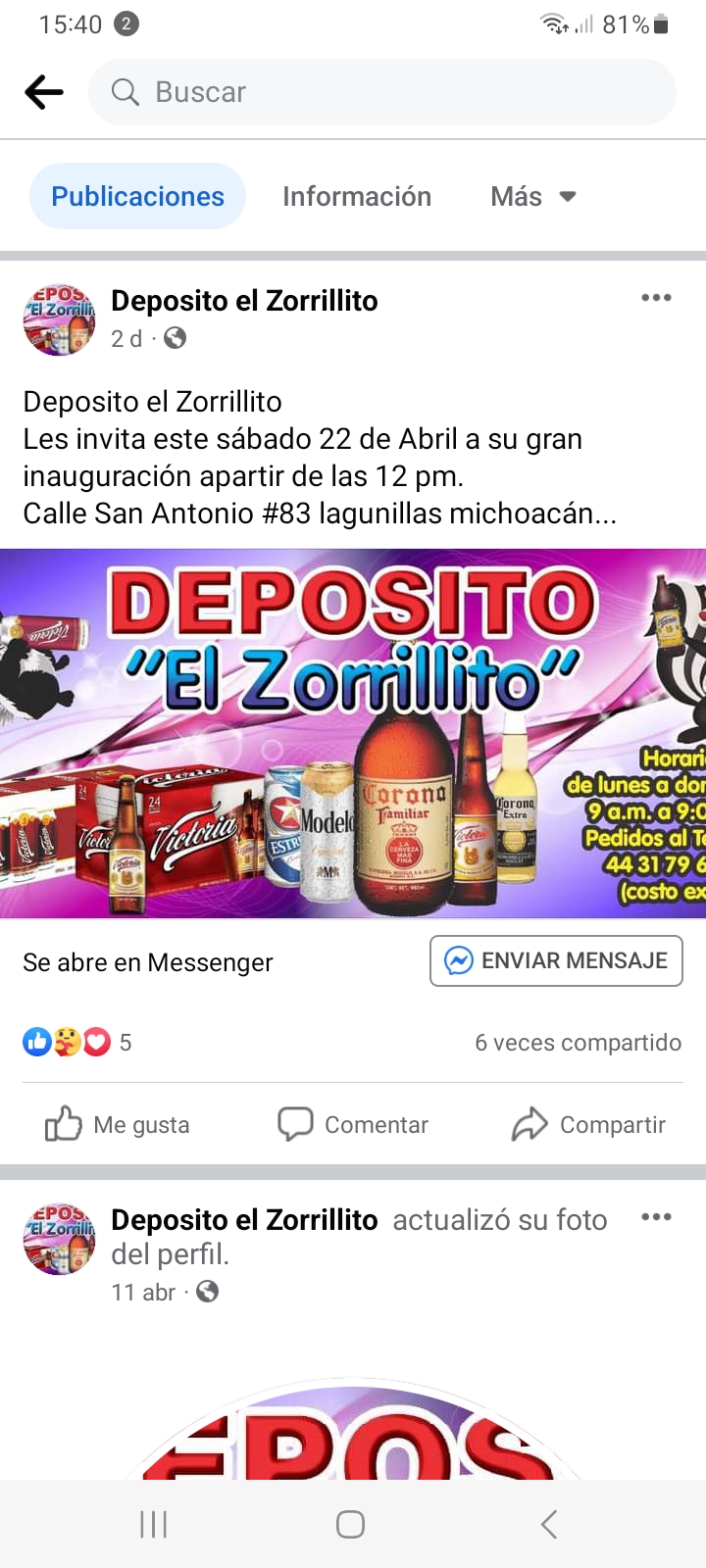Tap the back arrow next to Buscar
The height and width of the screenshot is (1568, 706).
coord(42,91)
